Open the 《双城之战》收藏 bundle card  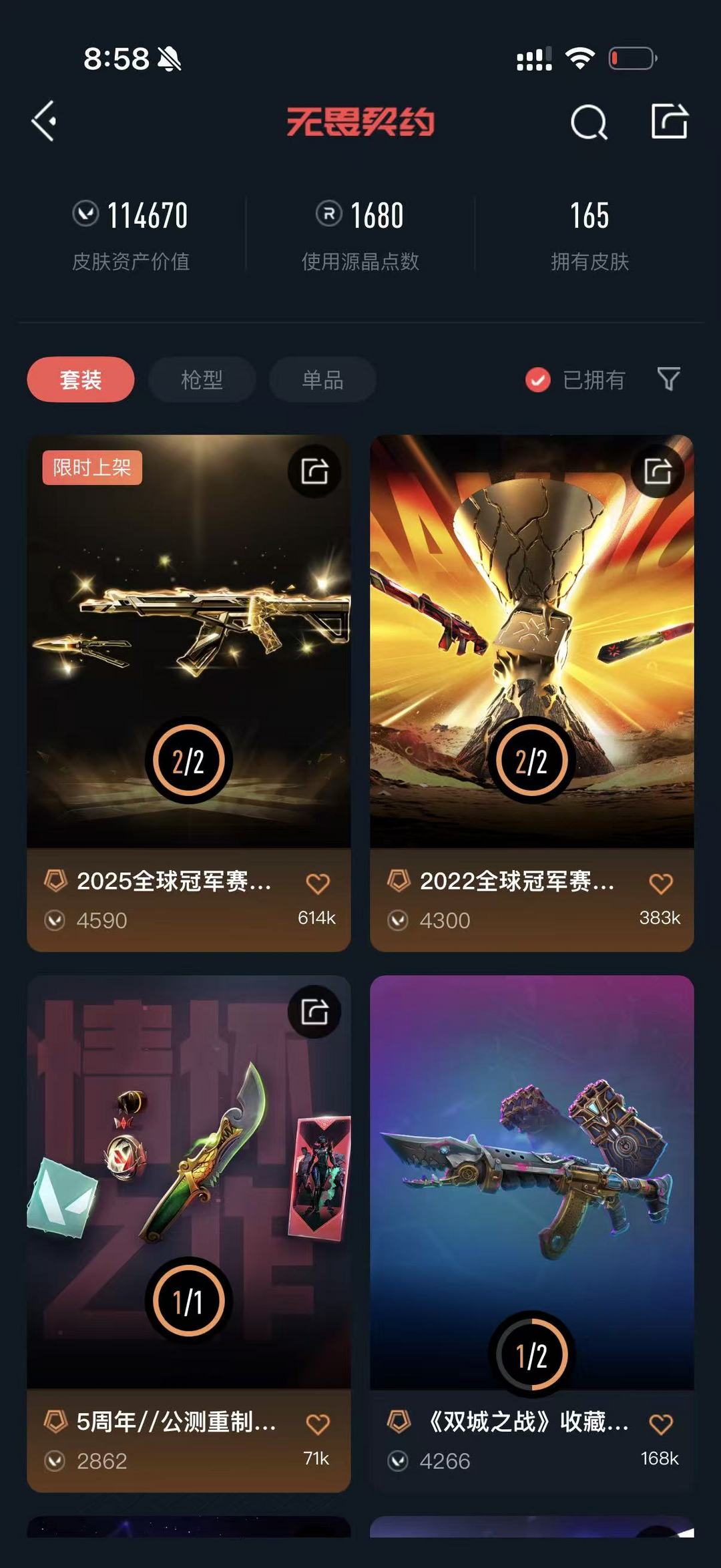point(532,1233)
